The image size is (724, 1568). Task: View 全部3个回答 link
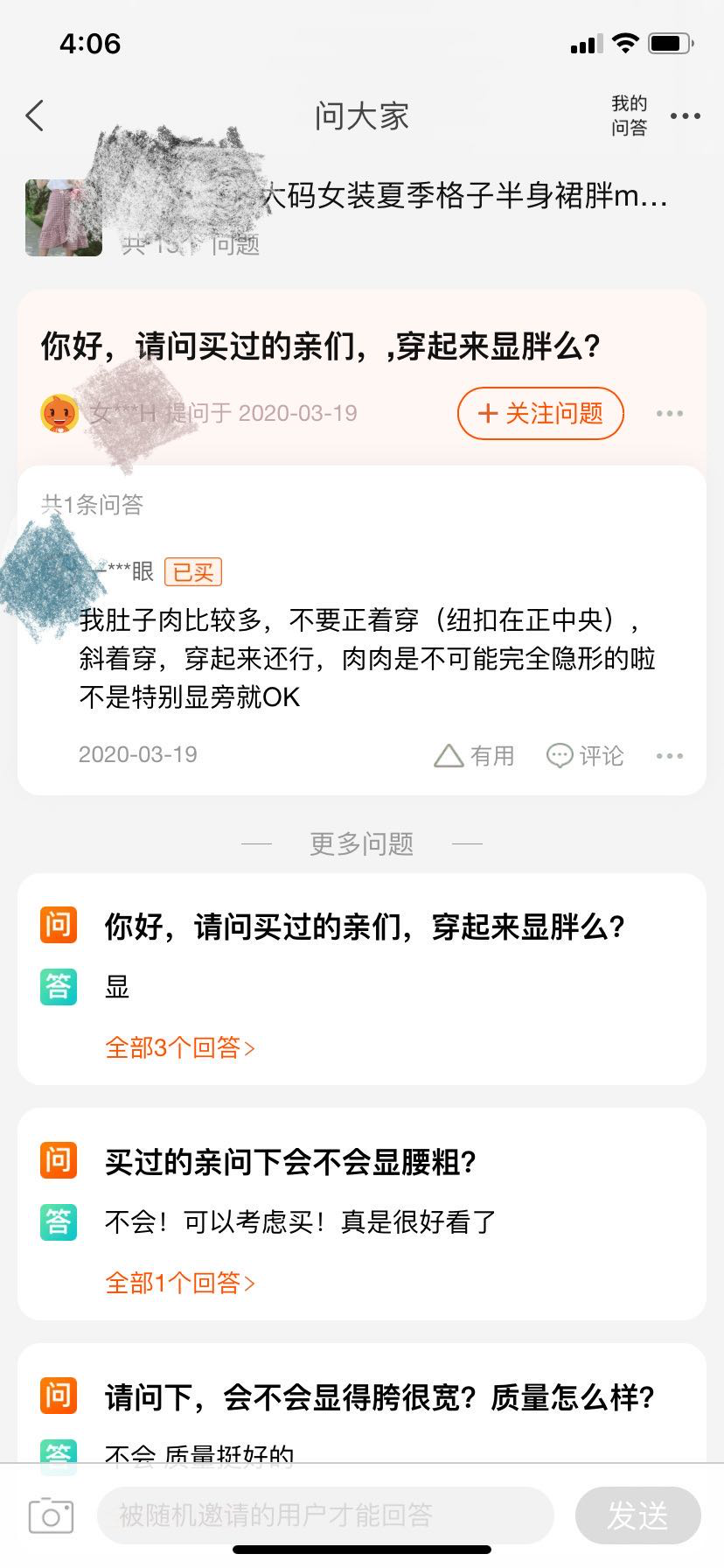point(179,1047)
